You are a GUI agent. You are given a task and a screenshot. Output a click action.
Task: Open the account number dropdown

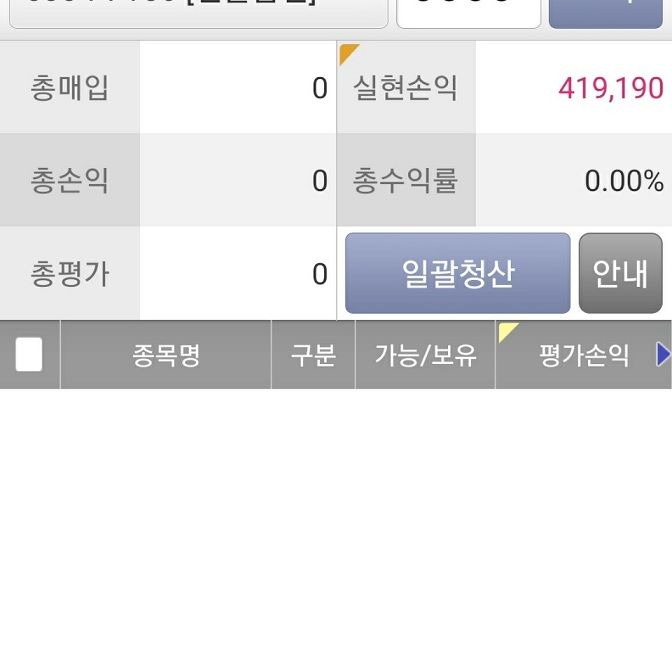click(x=194, y=10)
